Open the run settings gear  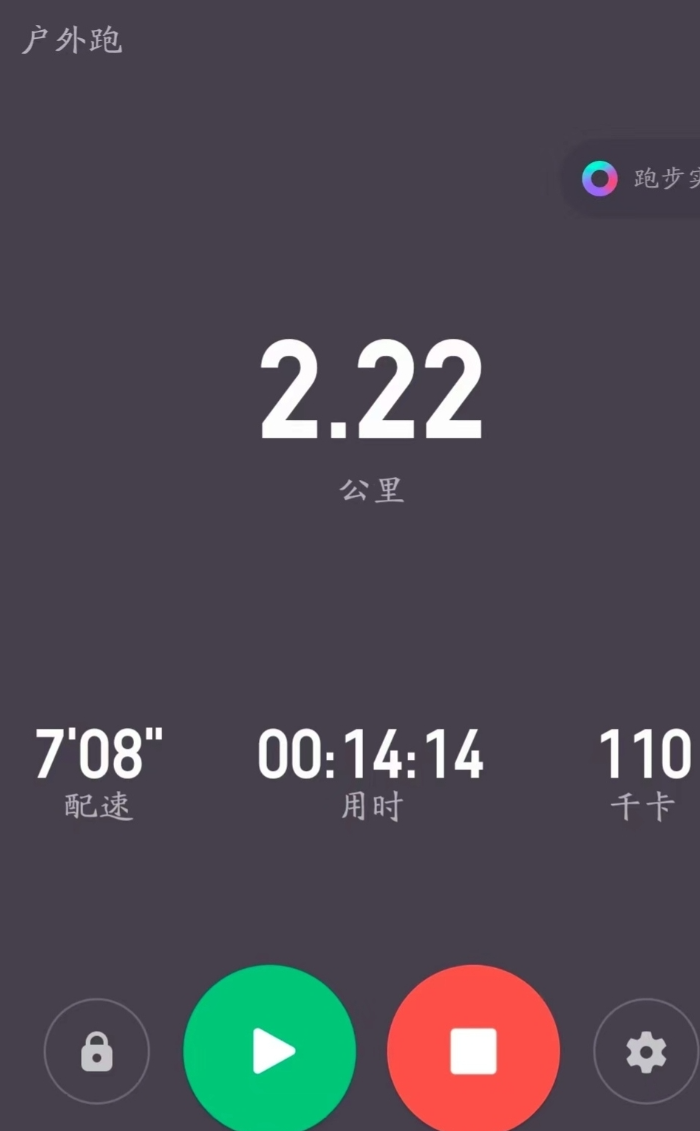[646, 1051]
